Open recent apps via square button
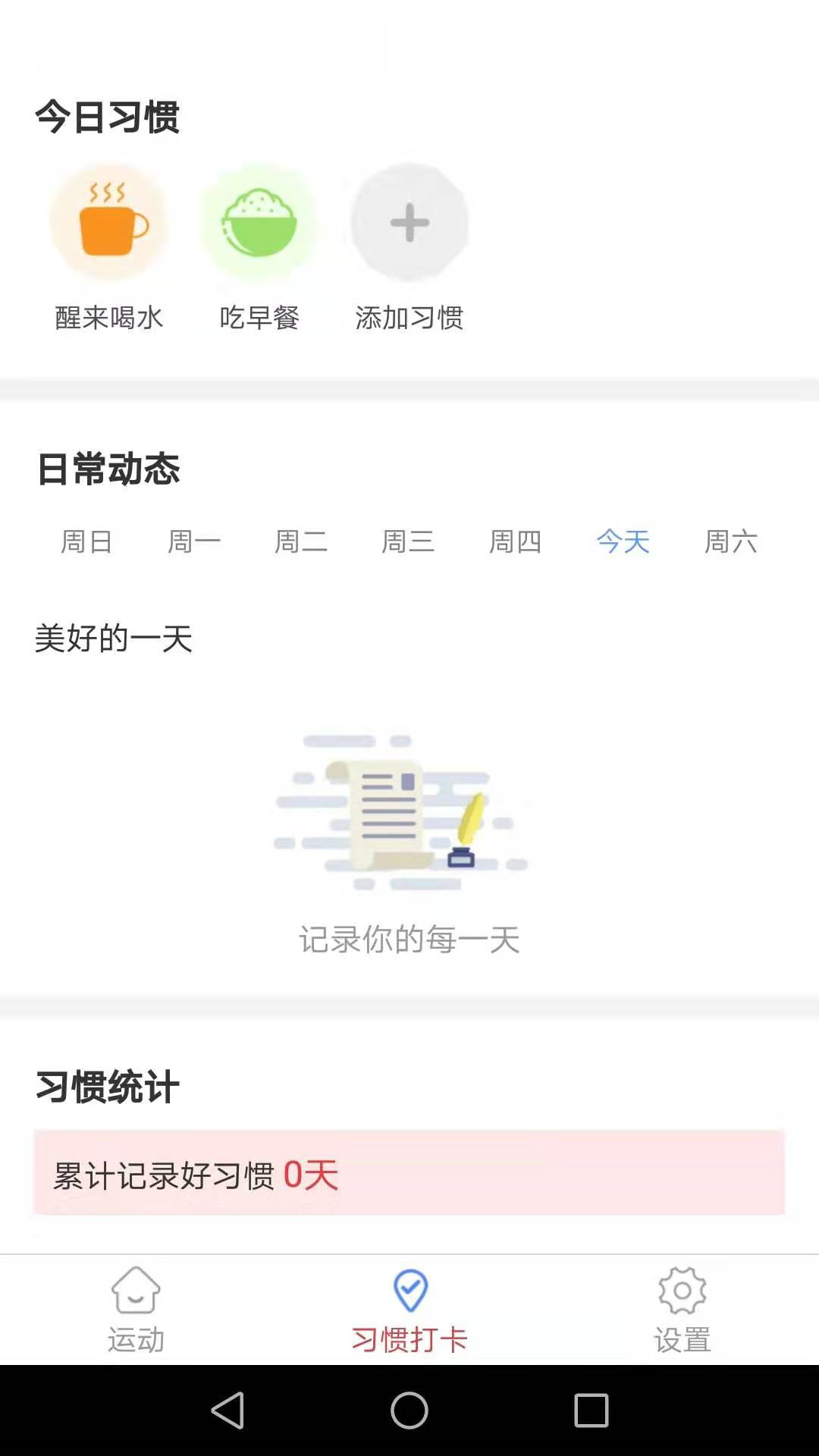The image size is (819, 1456). pos(591,1410)
